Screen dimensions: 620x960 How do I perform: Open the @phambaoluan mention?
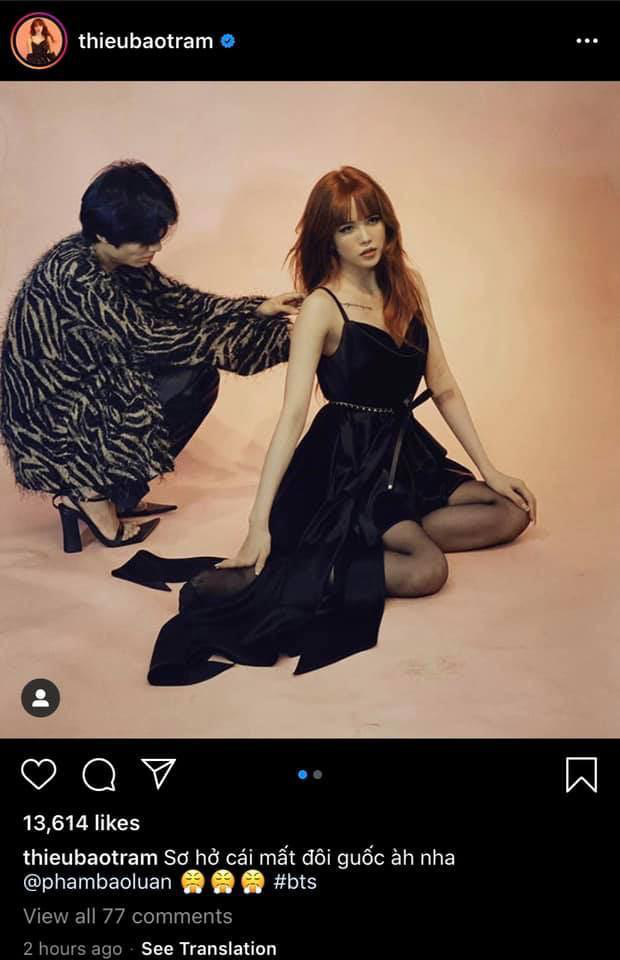tap(97, 882)
